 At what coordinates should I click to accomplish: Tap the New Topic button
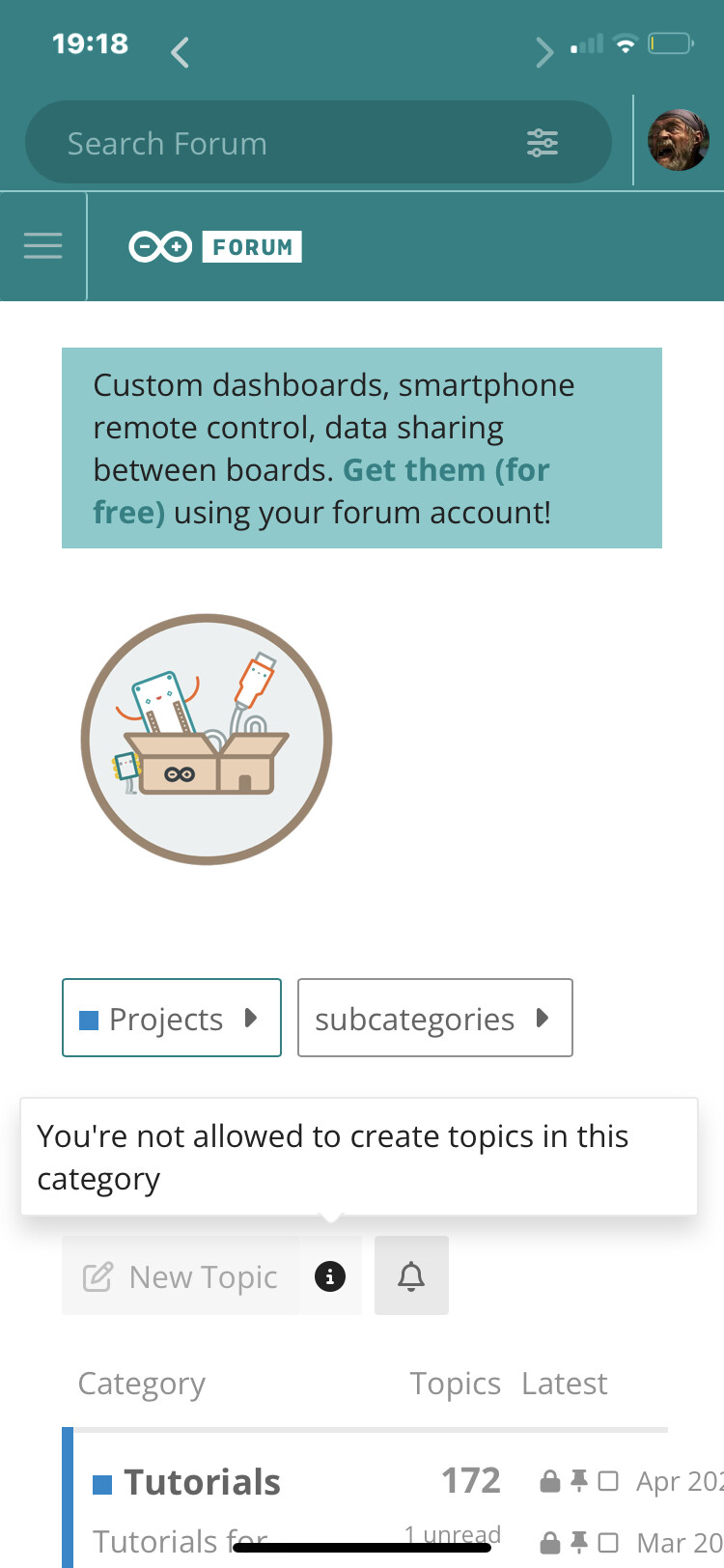point(181,1276)
